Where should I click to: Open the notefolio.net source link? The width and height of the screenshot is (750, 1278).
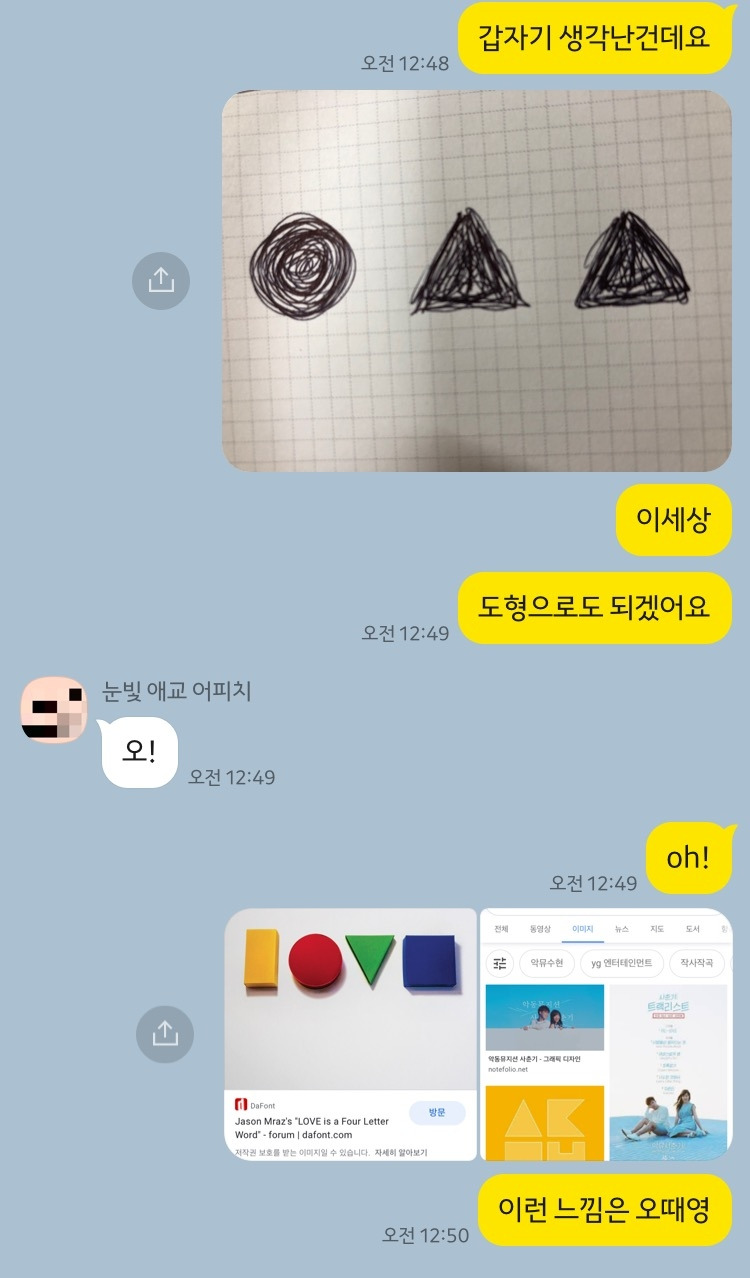coord(510,1069)
